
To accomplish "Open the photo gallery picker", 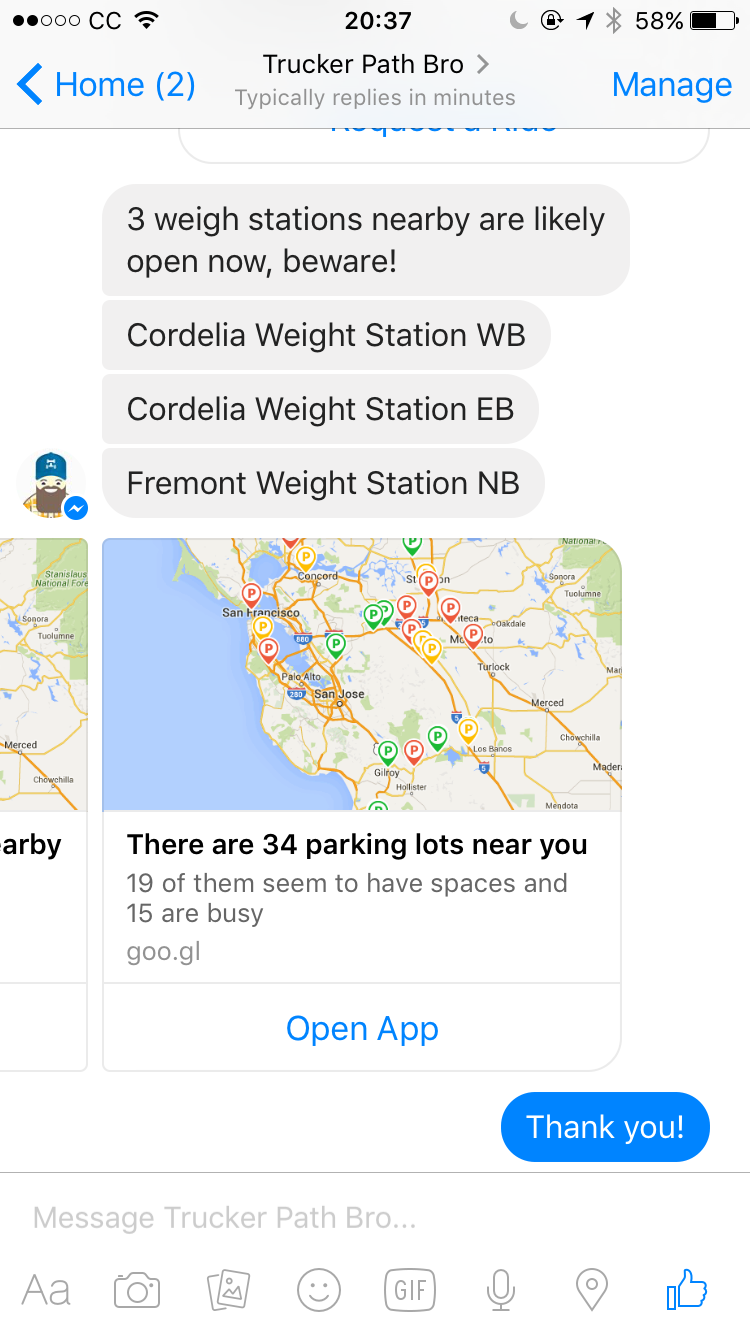I will [228, 1290].
